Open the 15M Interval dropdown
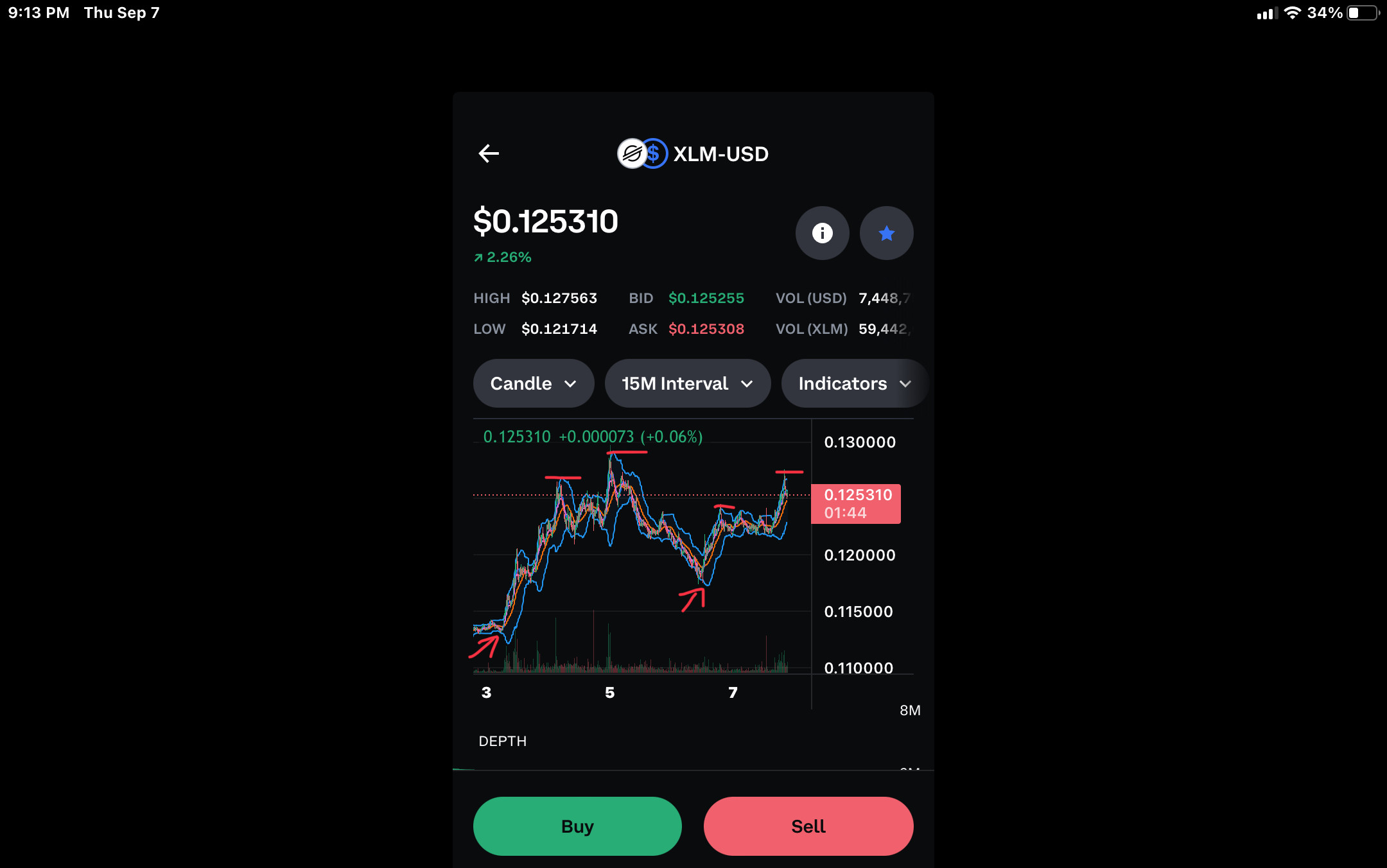The image size is (1387, 868). click(687, 383)
